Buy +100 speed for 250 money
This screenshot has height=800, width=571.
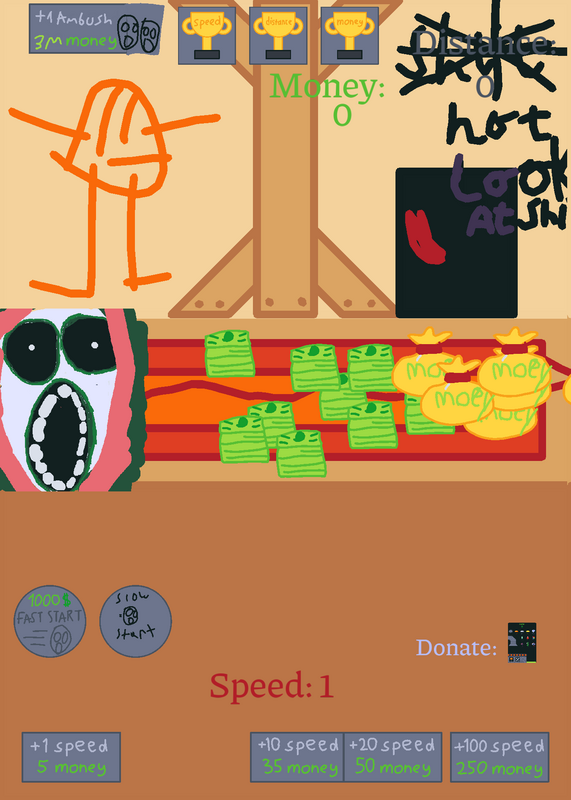[500, 757]
